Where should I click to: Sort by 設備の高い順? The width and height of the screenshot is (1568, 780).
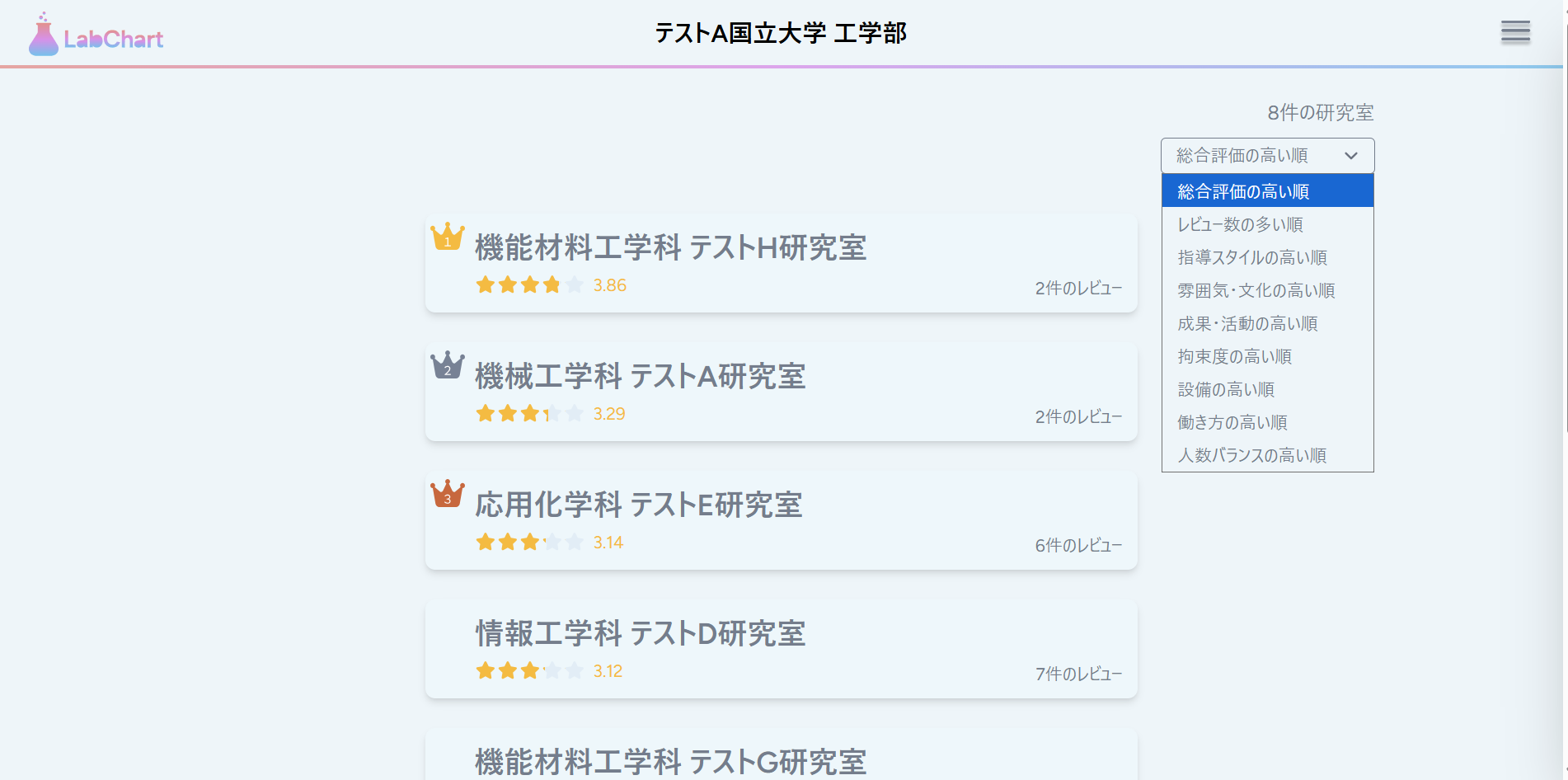1267,389
